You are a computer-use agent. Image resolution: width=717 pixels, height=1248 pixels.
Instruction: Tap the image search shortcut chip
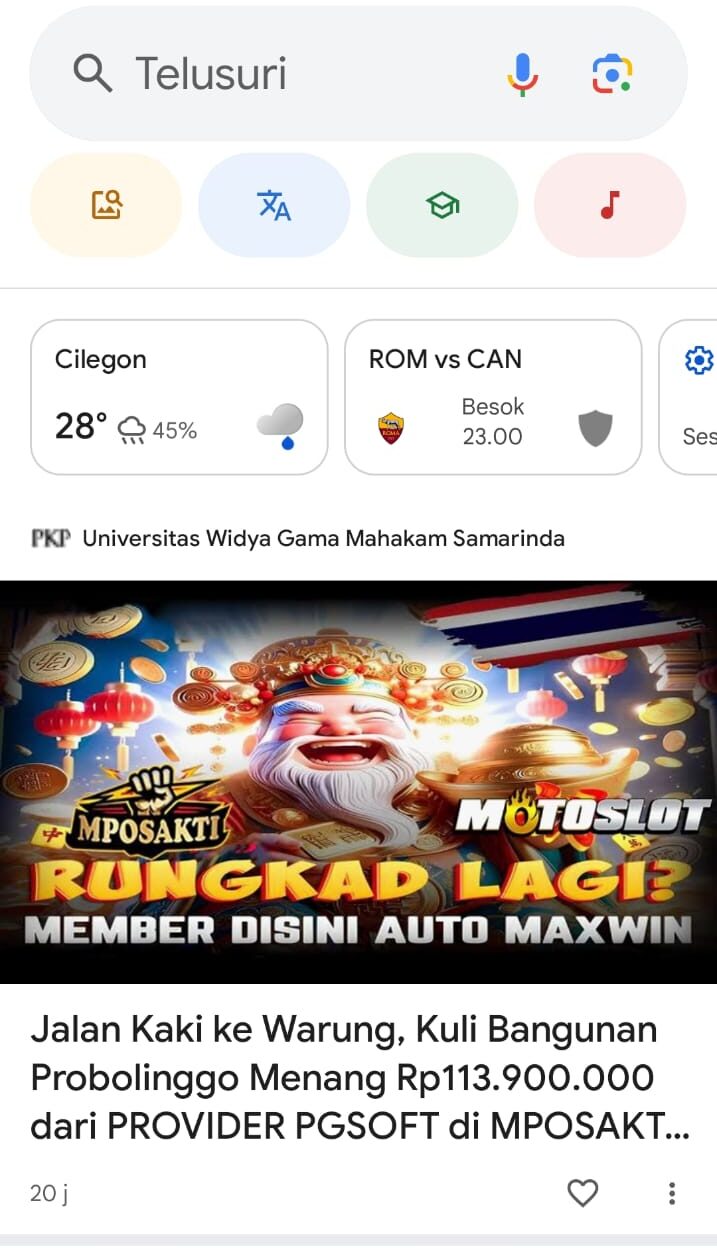106,205
